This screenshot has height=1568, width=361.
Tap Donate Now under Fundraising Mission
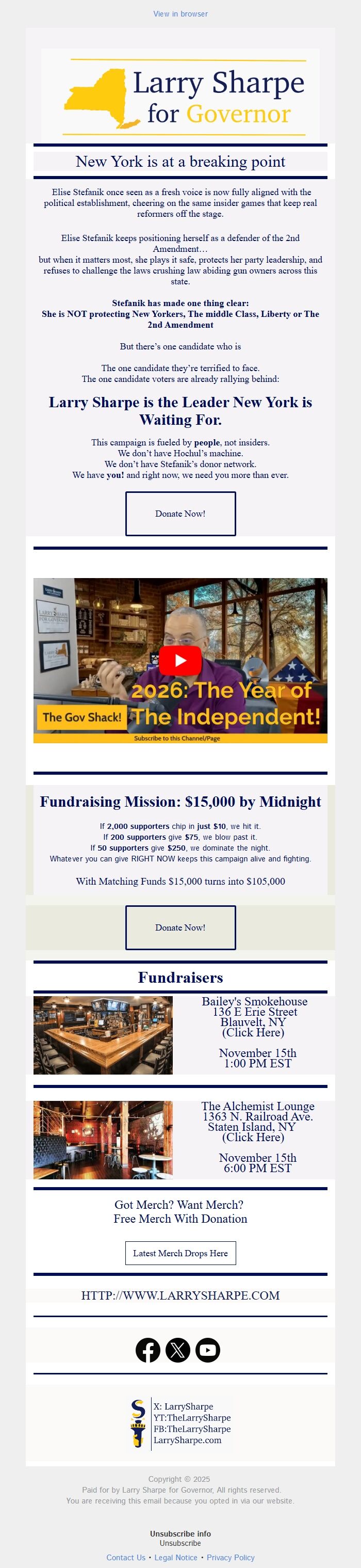click(180, 927)
